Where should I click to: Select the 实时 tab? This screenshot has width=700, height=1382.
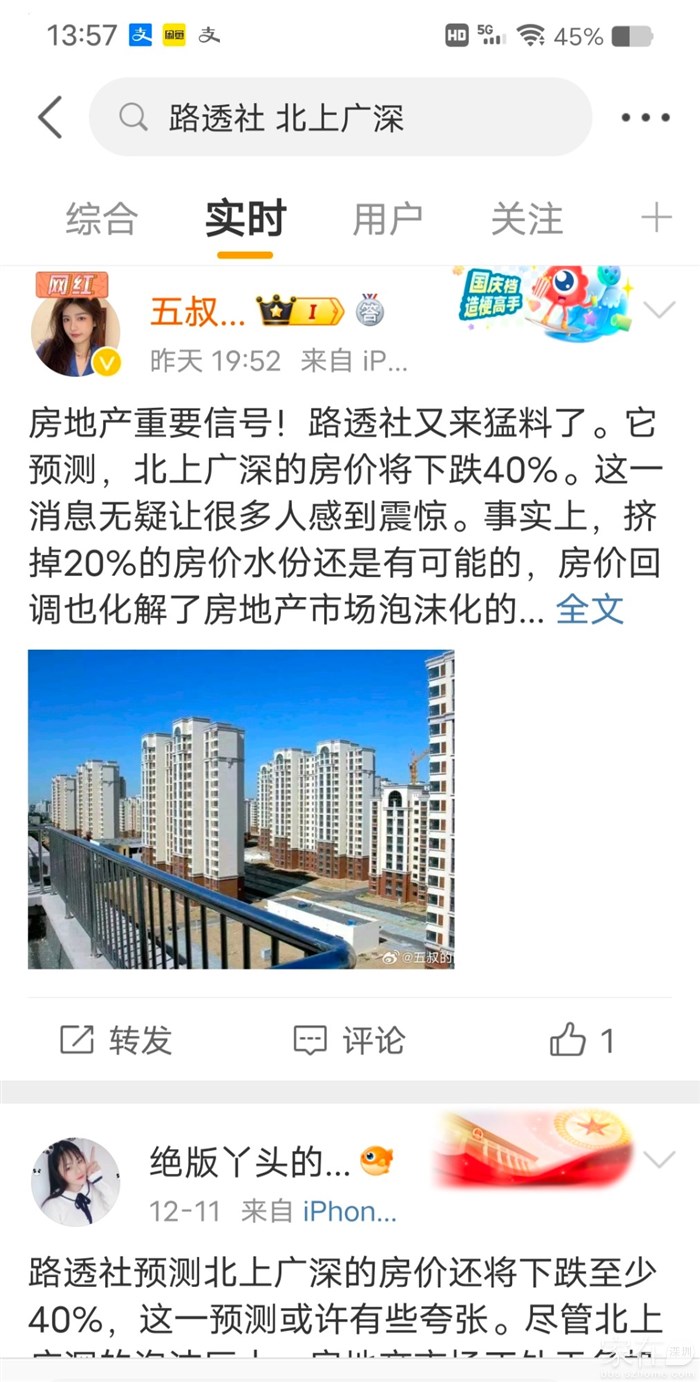(x=245, y=219)
